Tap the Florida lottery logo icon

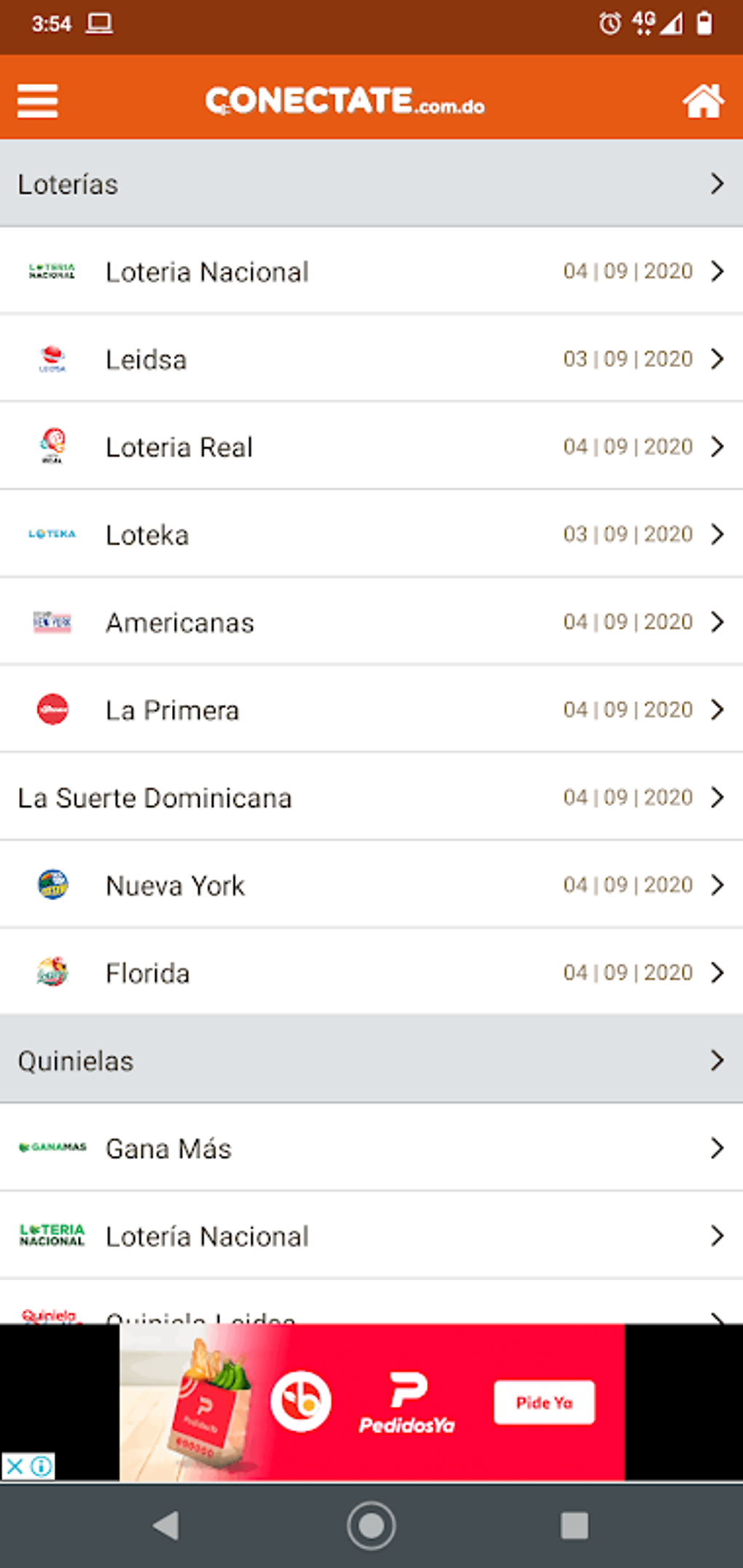click(52, 972)
